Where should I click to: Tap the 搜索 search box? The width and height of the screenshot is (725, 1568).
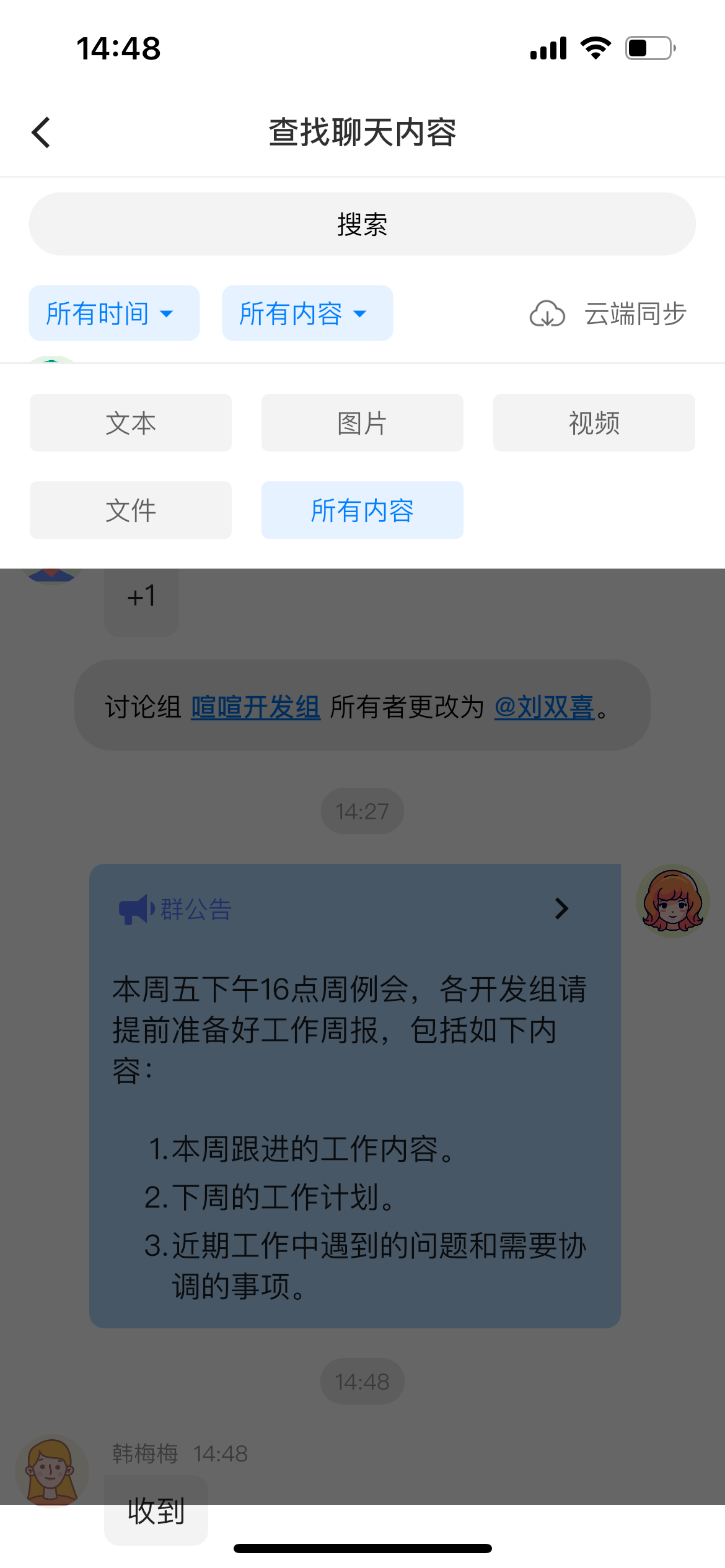362,224
